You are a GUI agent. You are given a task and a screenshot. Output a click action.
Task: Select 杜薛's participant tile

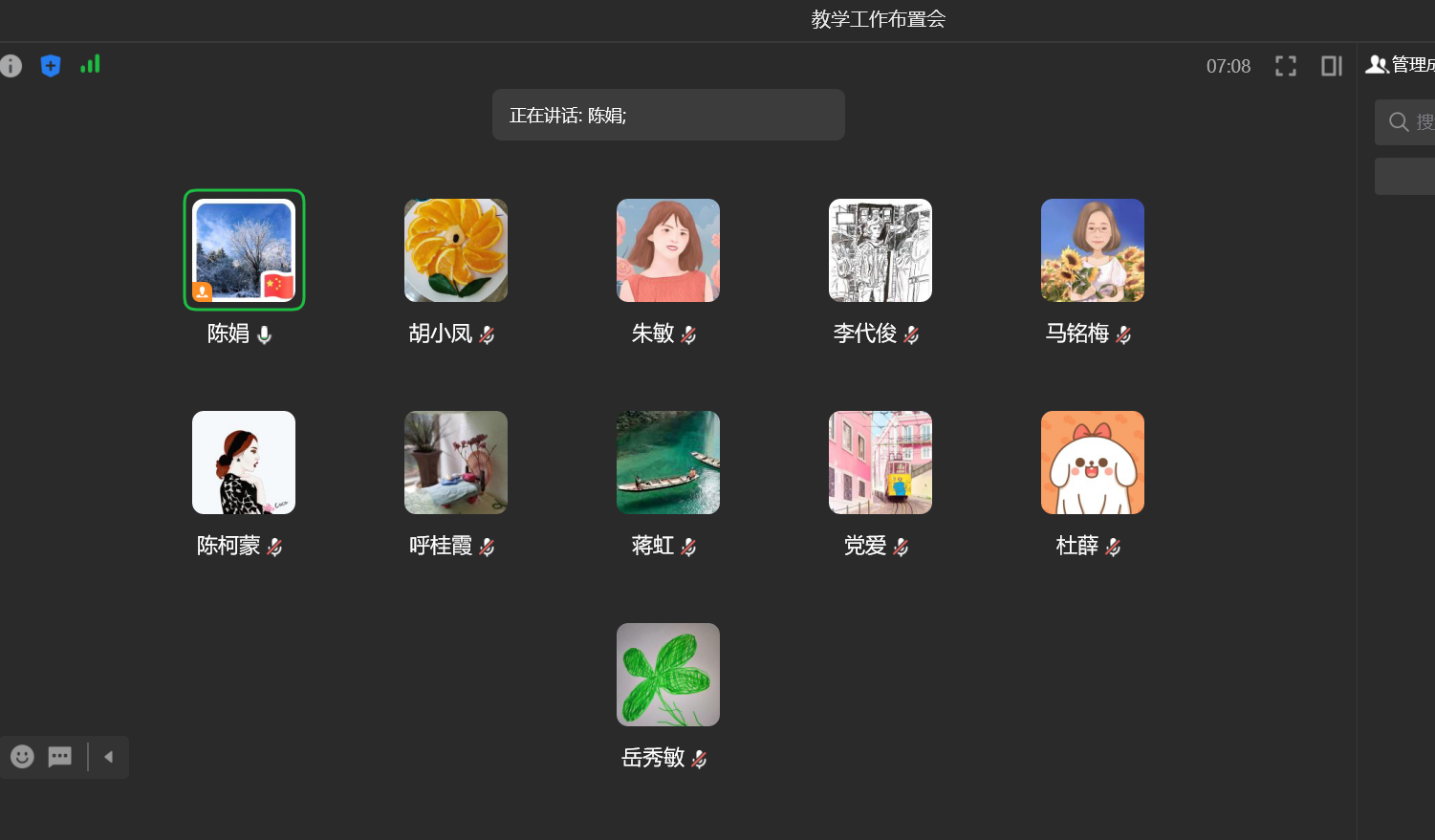tap(1093, 463)
